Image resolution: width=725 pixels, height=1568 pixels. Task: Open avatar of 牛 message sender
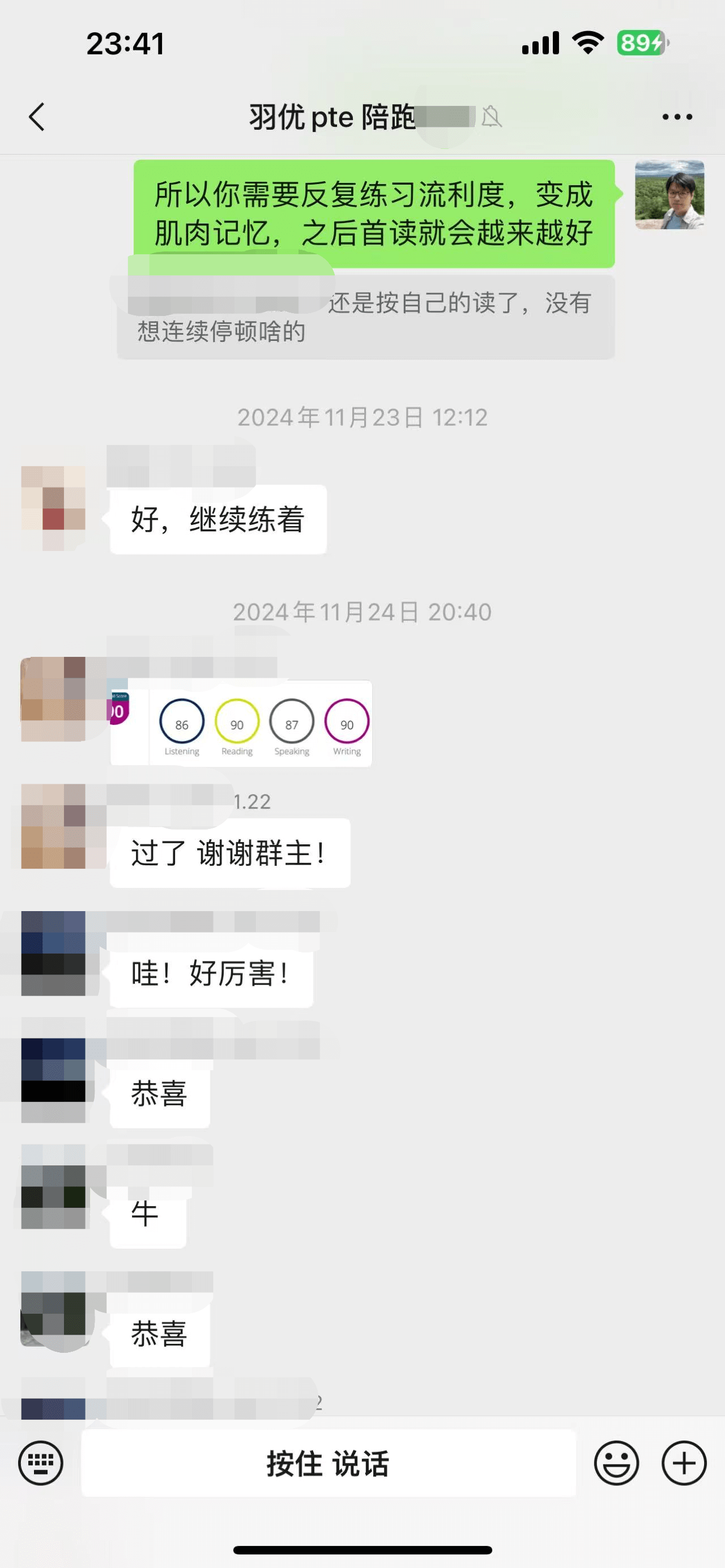[x=53, y=1186]
